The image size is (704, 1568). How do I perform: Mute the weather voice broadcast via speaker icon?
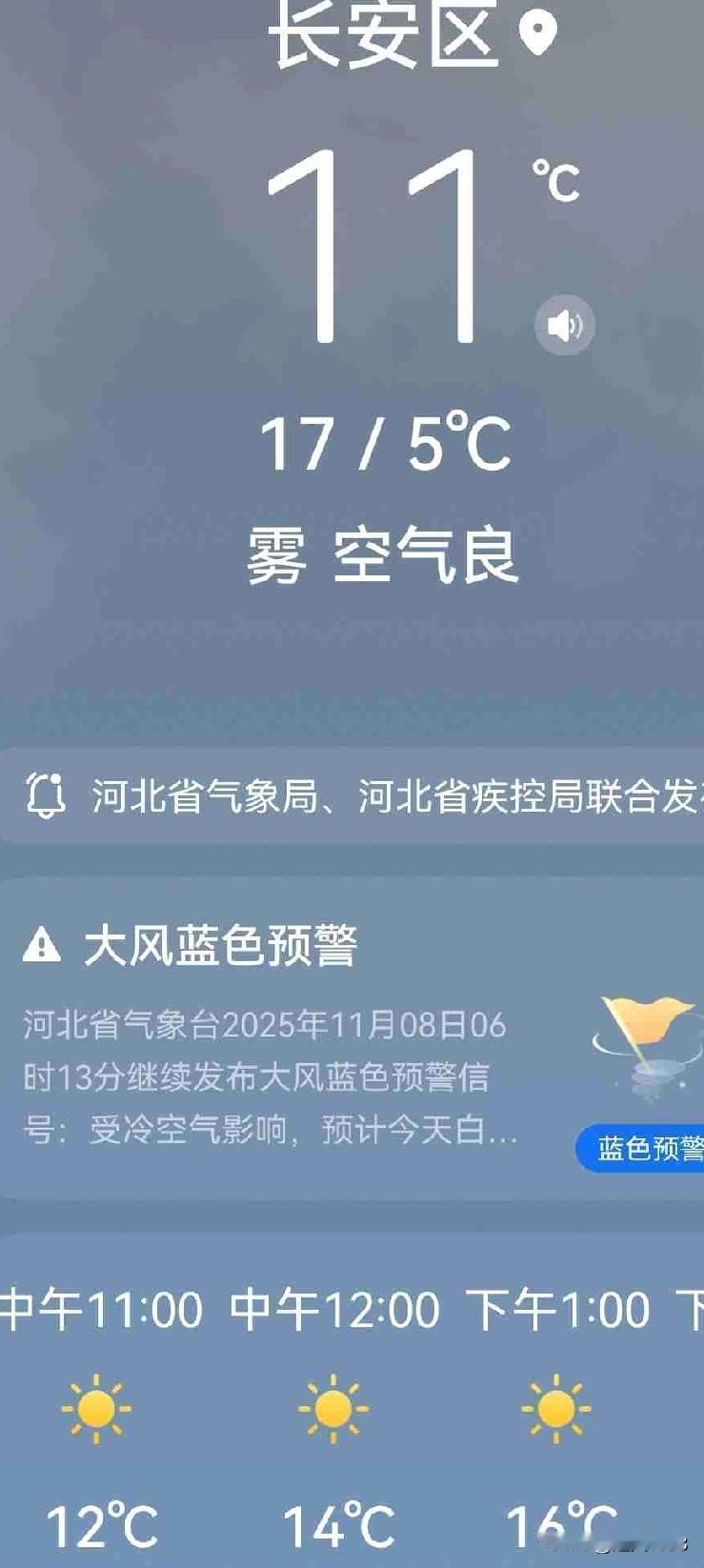(564, 324)
